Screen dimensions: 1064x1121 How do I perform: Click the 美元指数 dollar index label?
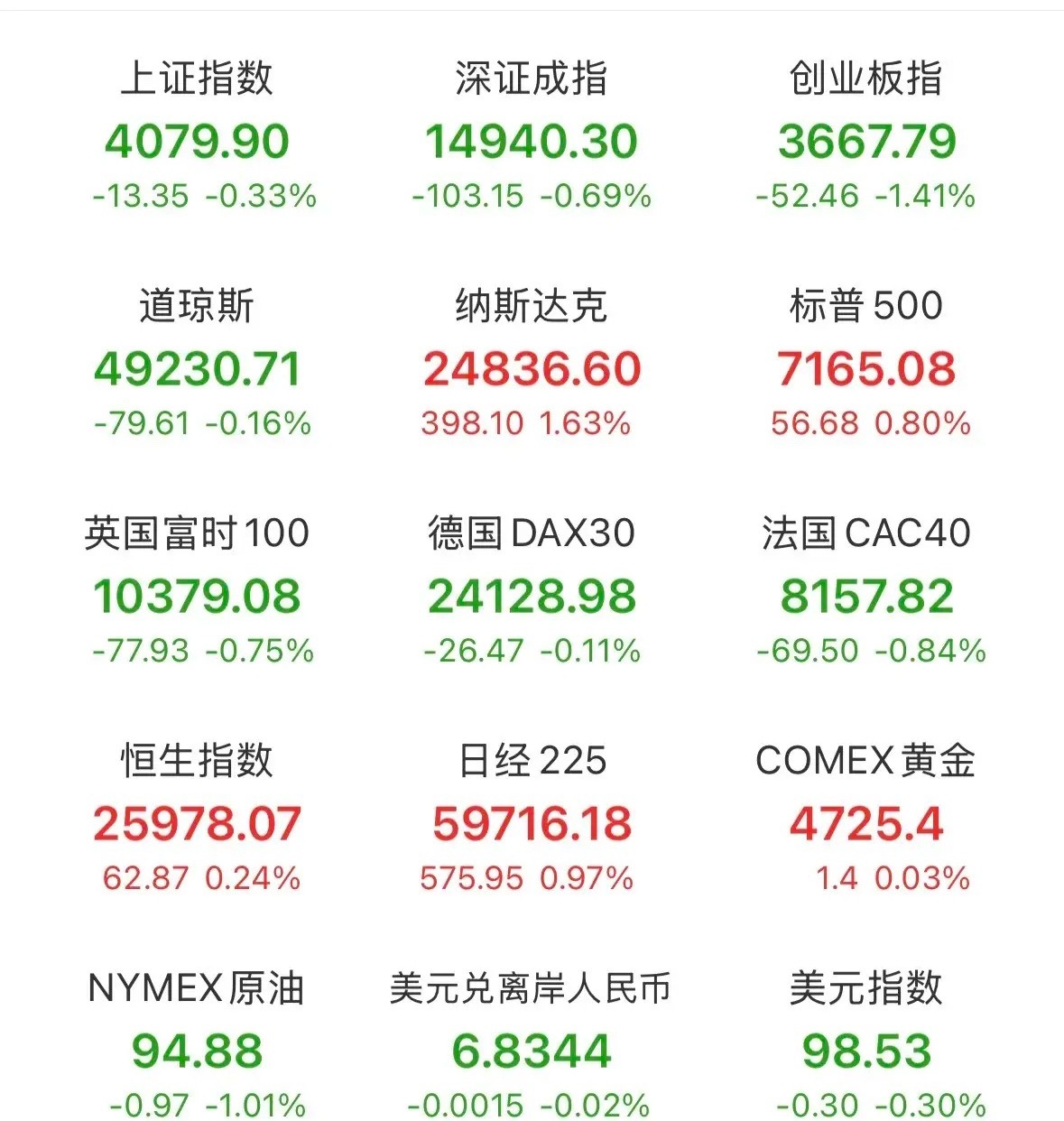pyautogui.click(x=865, y=989)
